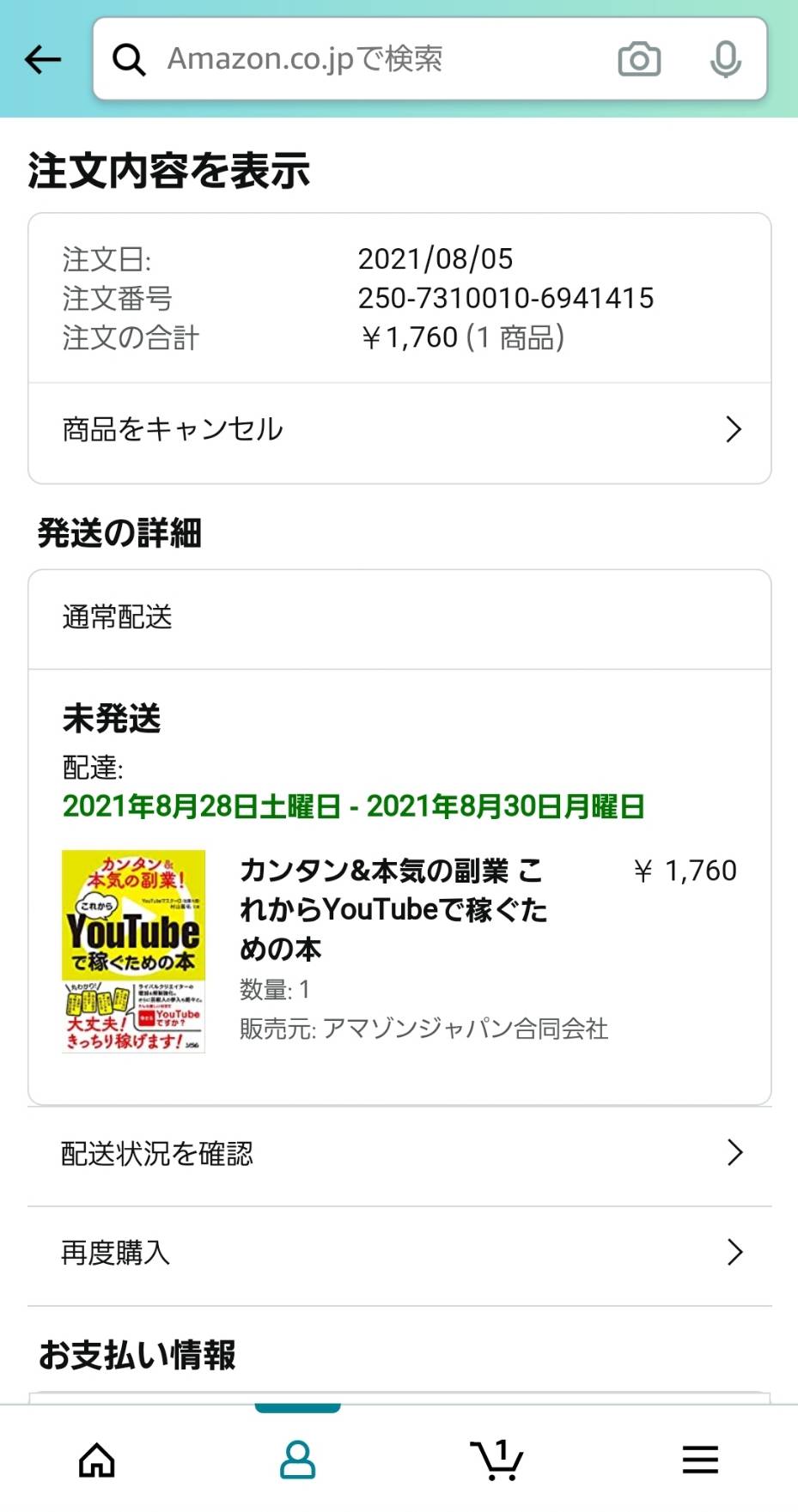798x1512 pixels.
Task: Go back using the top-left arrow
Action: click(x=43, y=59)
